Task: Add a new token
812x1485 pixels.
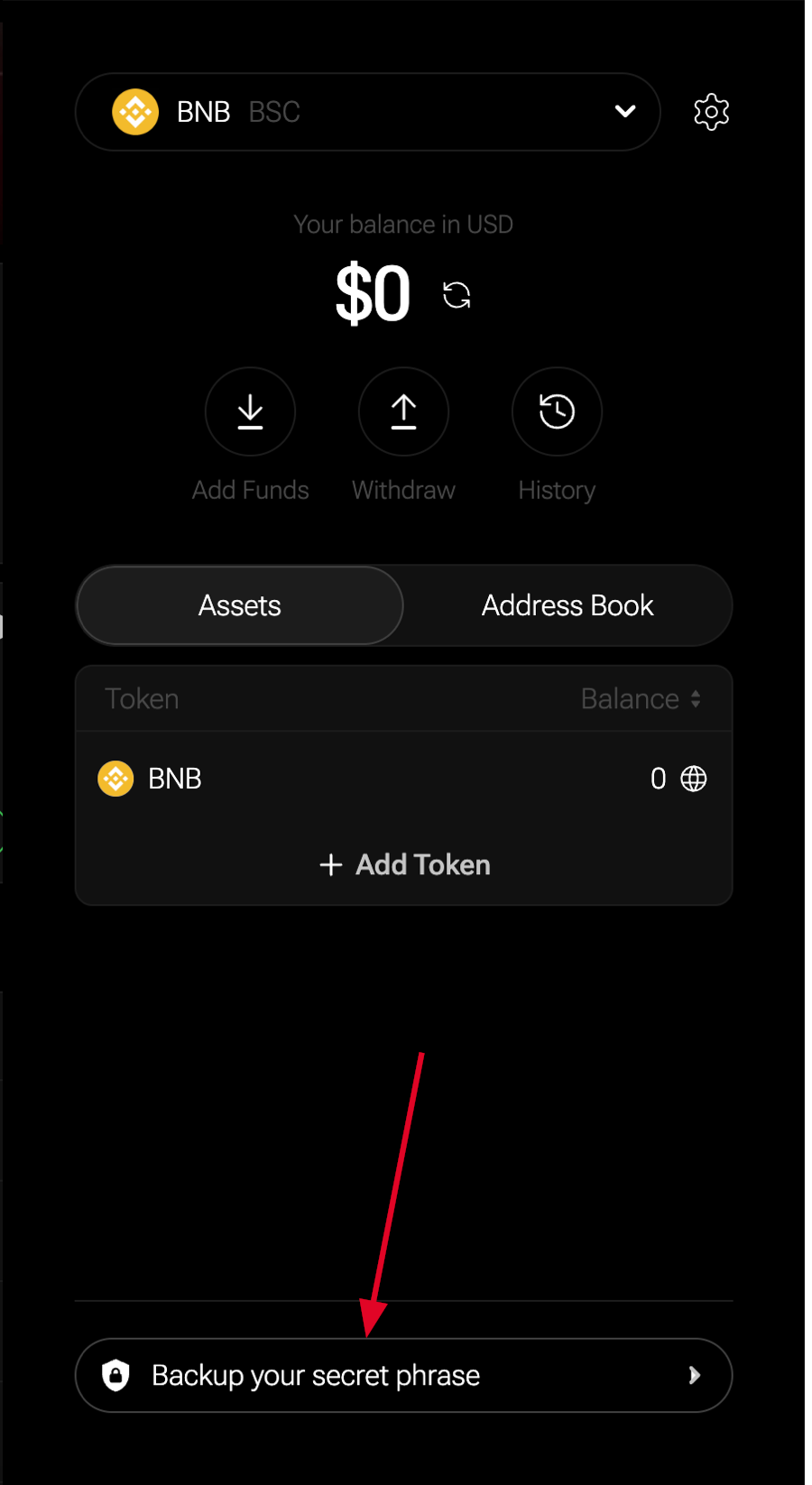Action: tap(404, 864)
